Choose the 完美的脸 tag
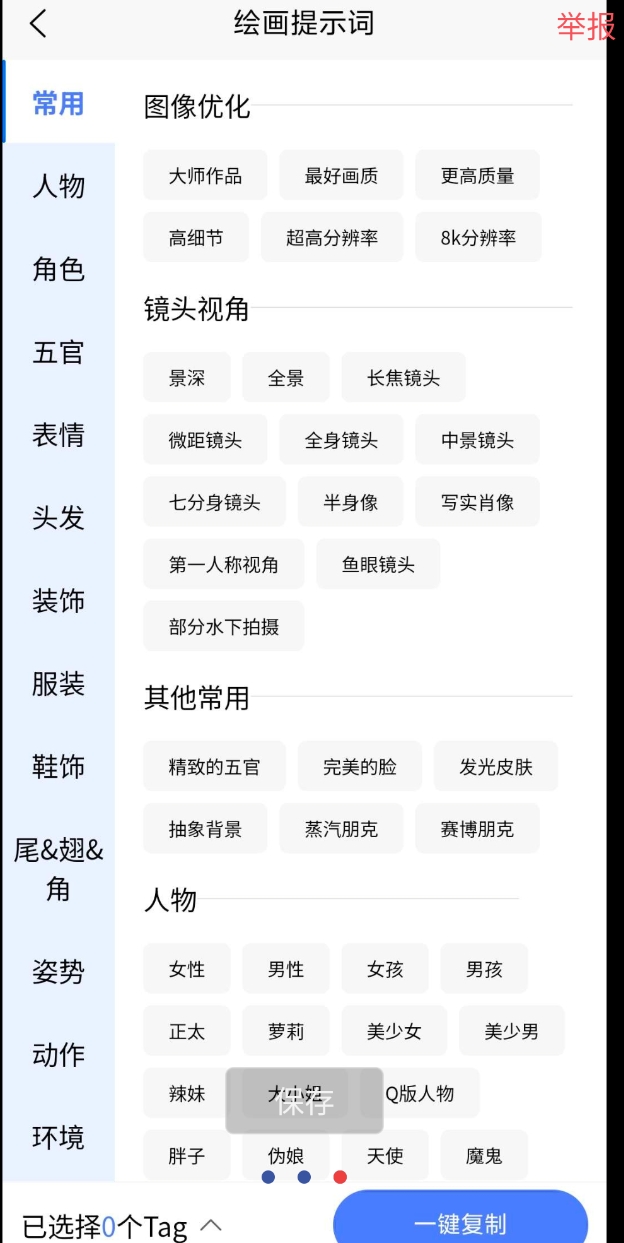Screen dimensions: 624x1243 point(359,767)
